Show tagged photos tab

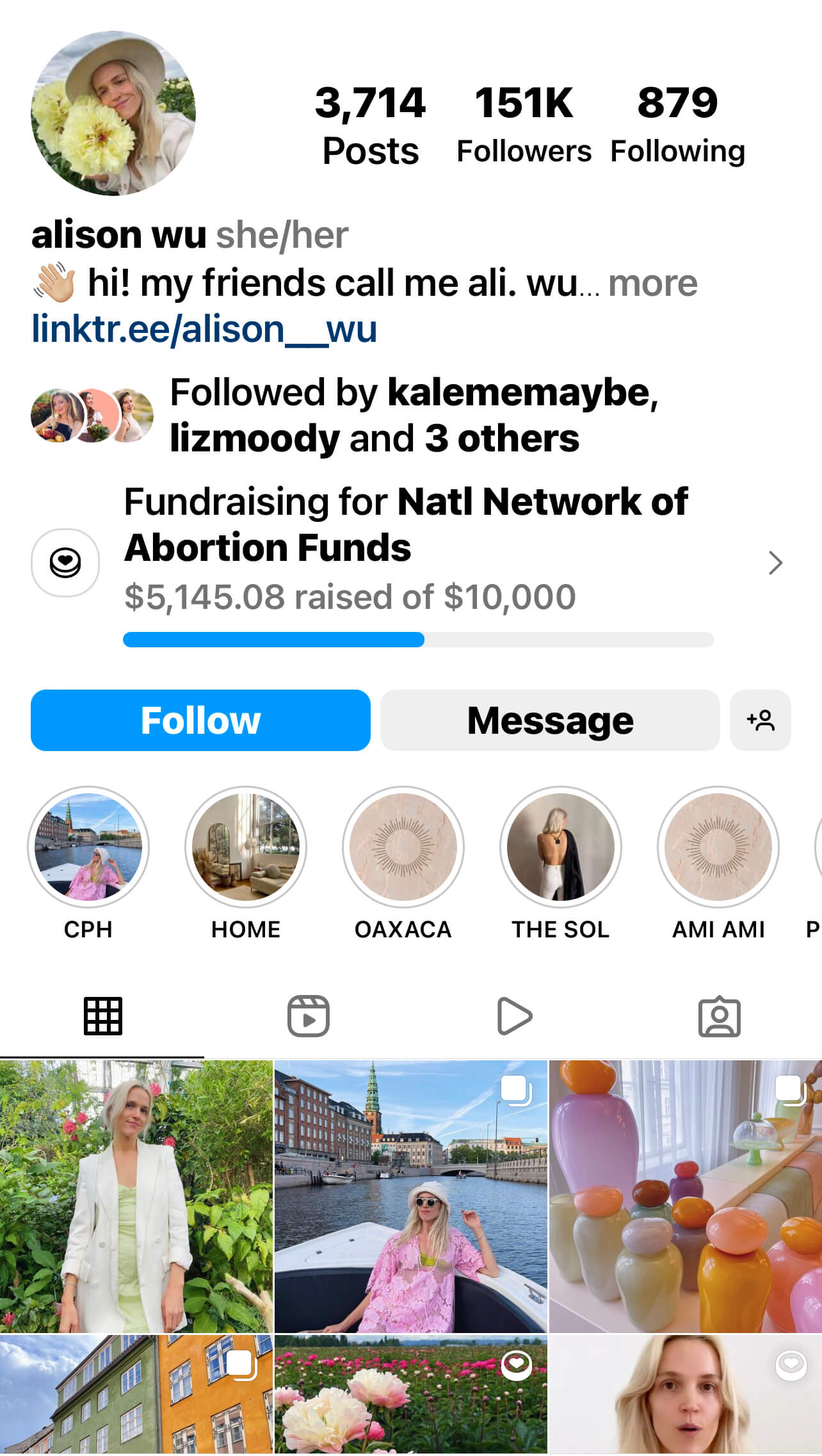tap(719, 1016)
